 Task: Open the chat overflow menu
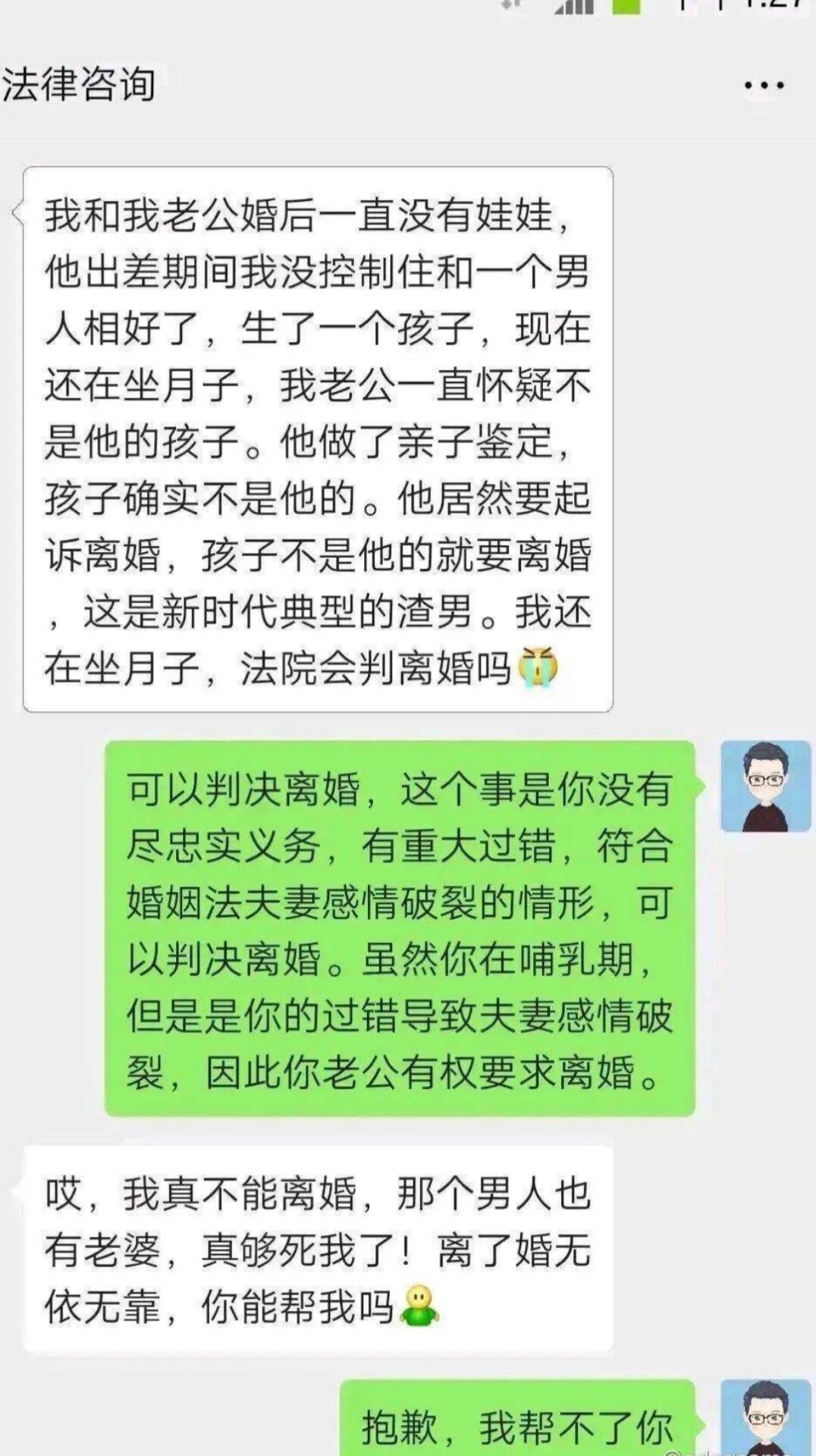[763, 86]
